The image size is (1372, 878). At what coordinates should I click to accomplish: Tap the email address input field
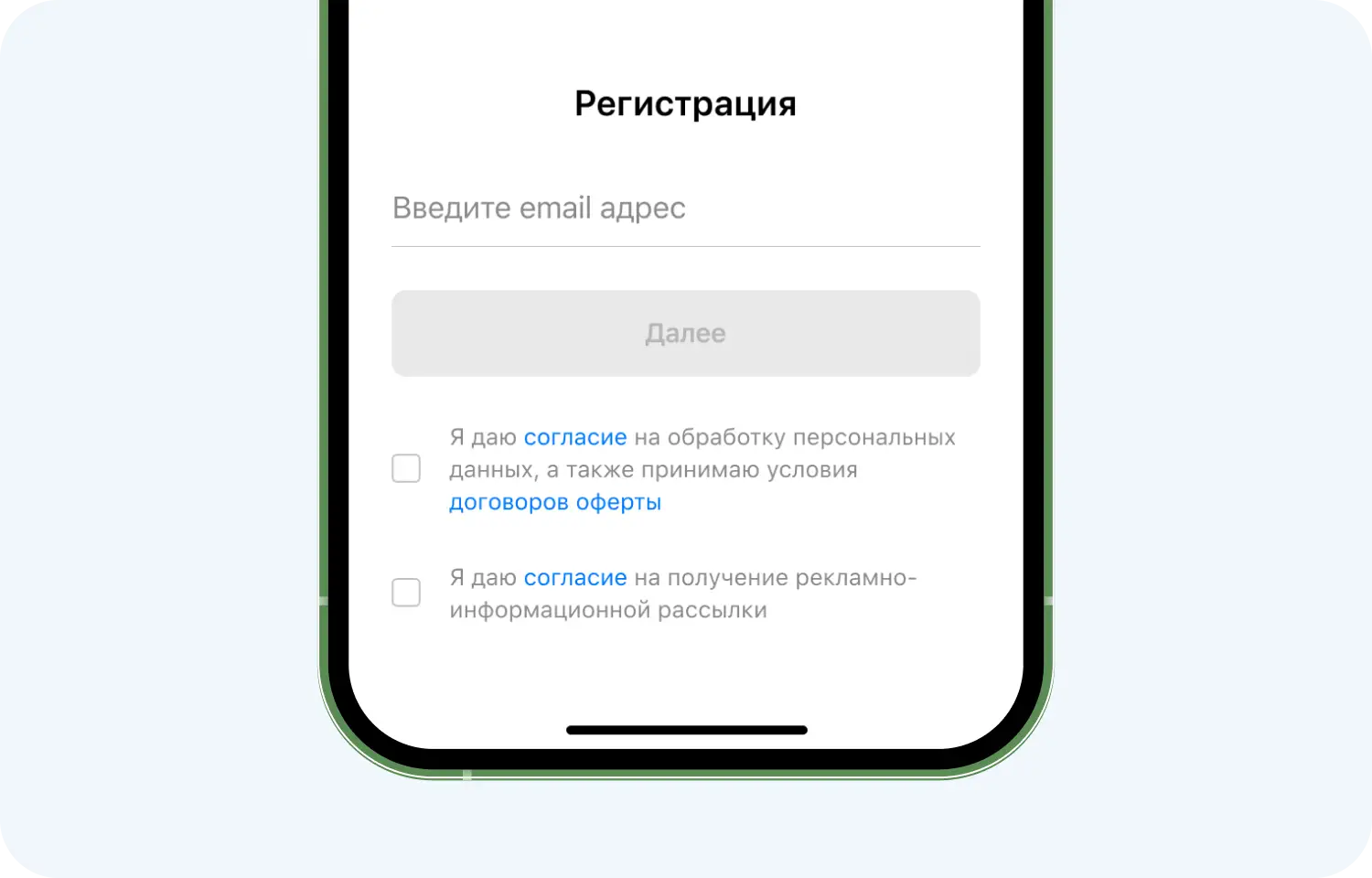(x=685, y=209)
